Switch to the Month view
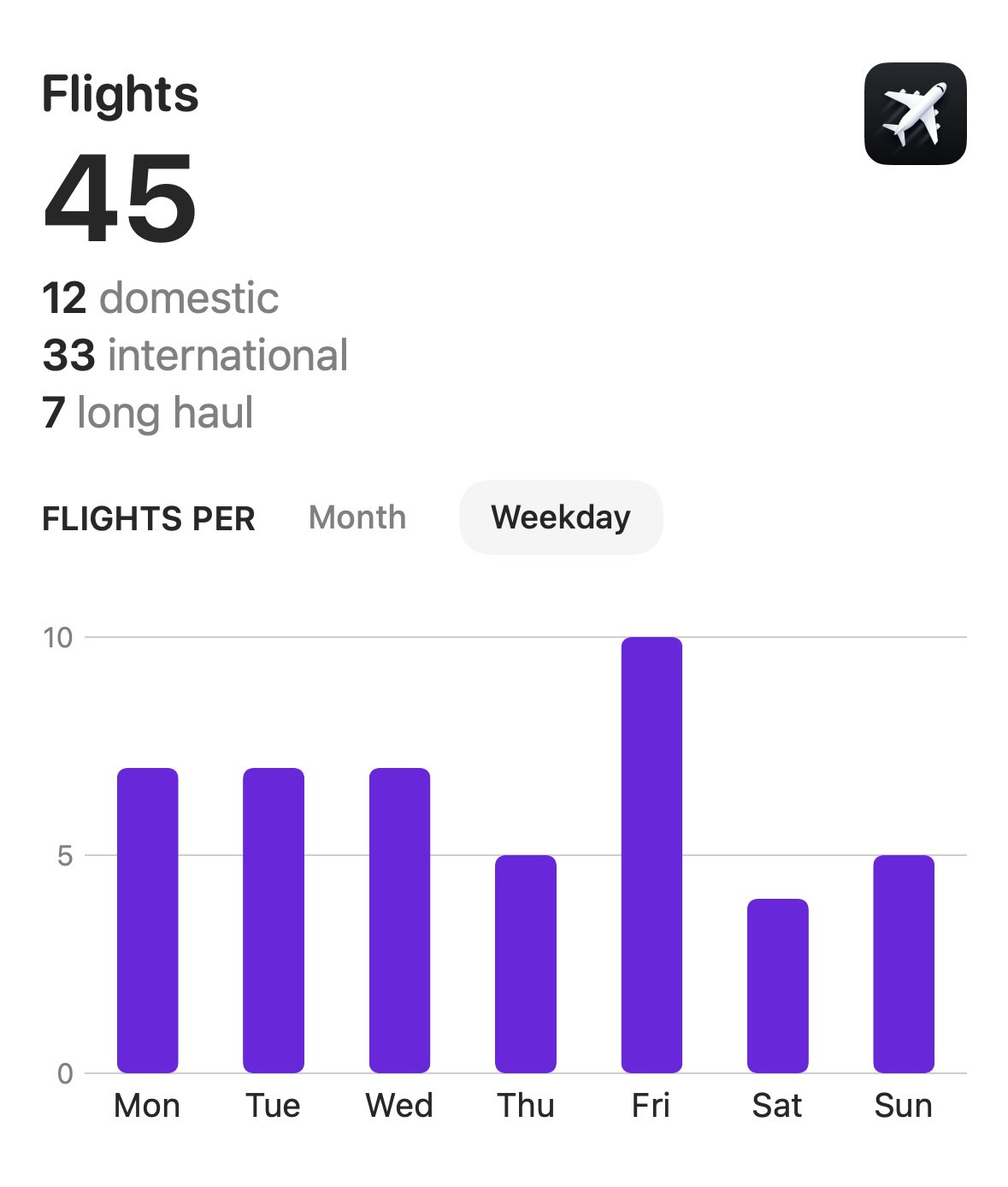The width and height of the screenshot is (1008, 1187). click(x=357, y=517)
